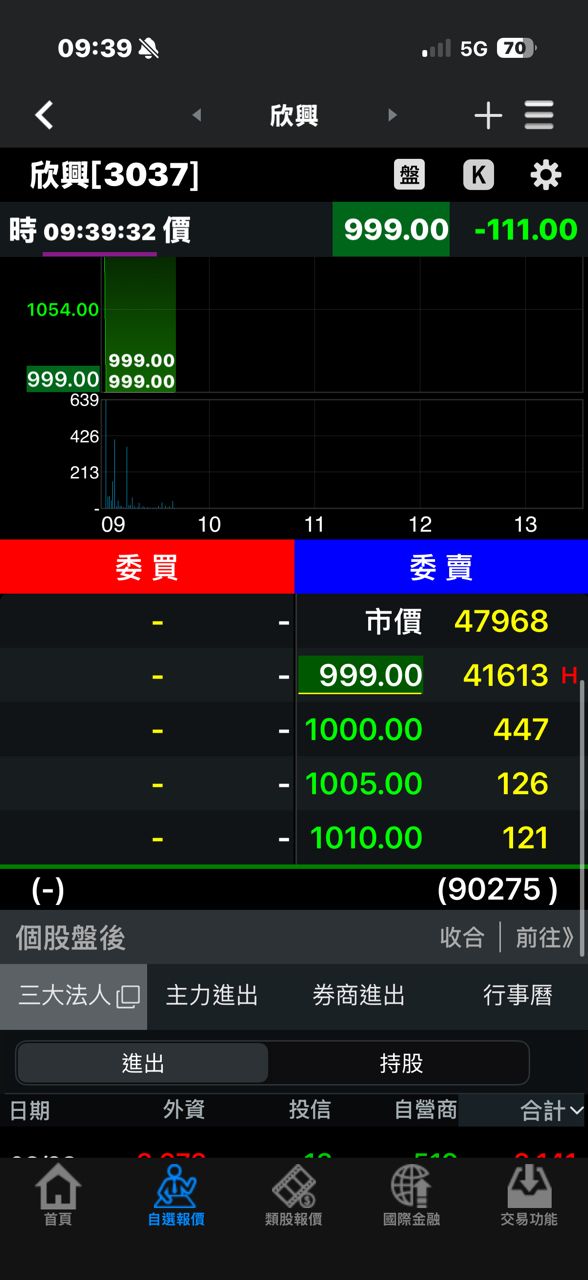Go back using the top-left arrow
The width and height of the screenshot is (588, 1280).
[x=44, y=115]
